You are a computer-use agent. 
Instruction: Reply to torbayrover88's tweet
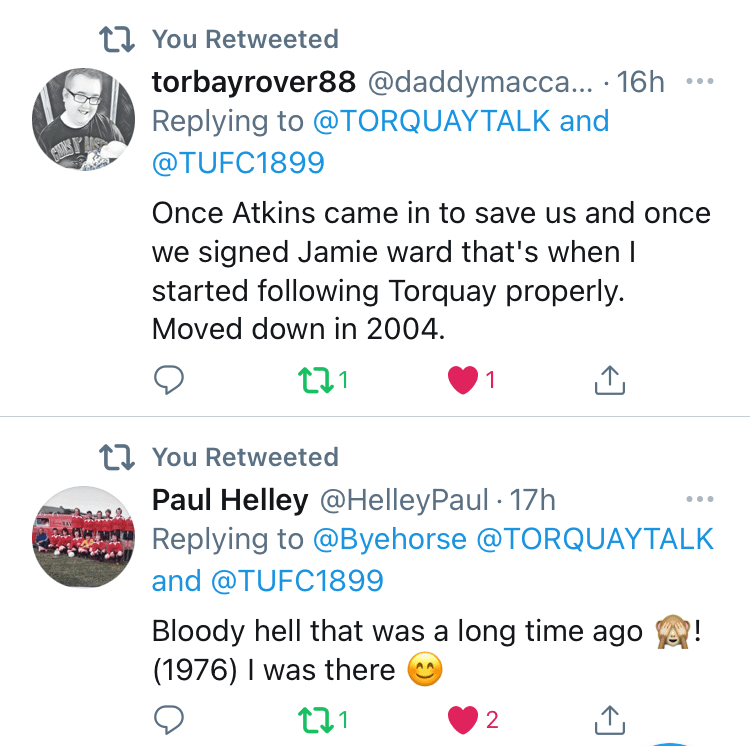click(x=169, y=380)
